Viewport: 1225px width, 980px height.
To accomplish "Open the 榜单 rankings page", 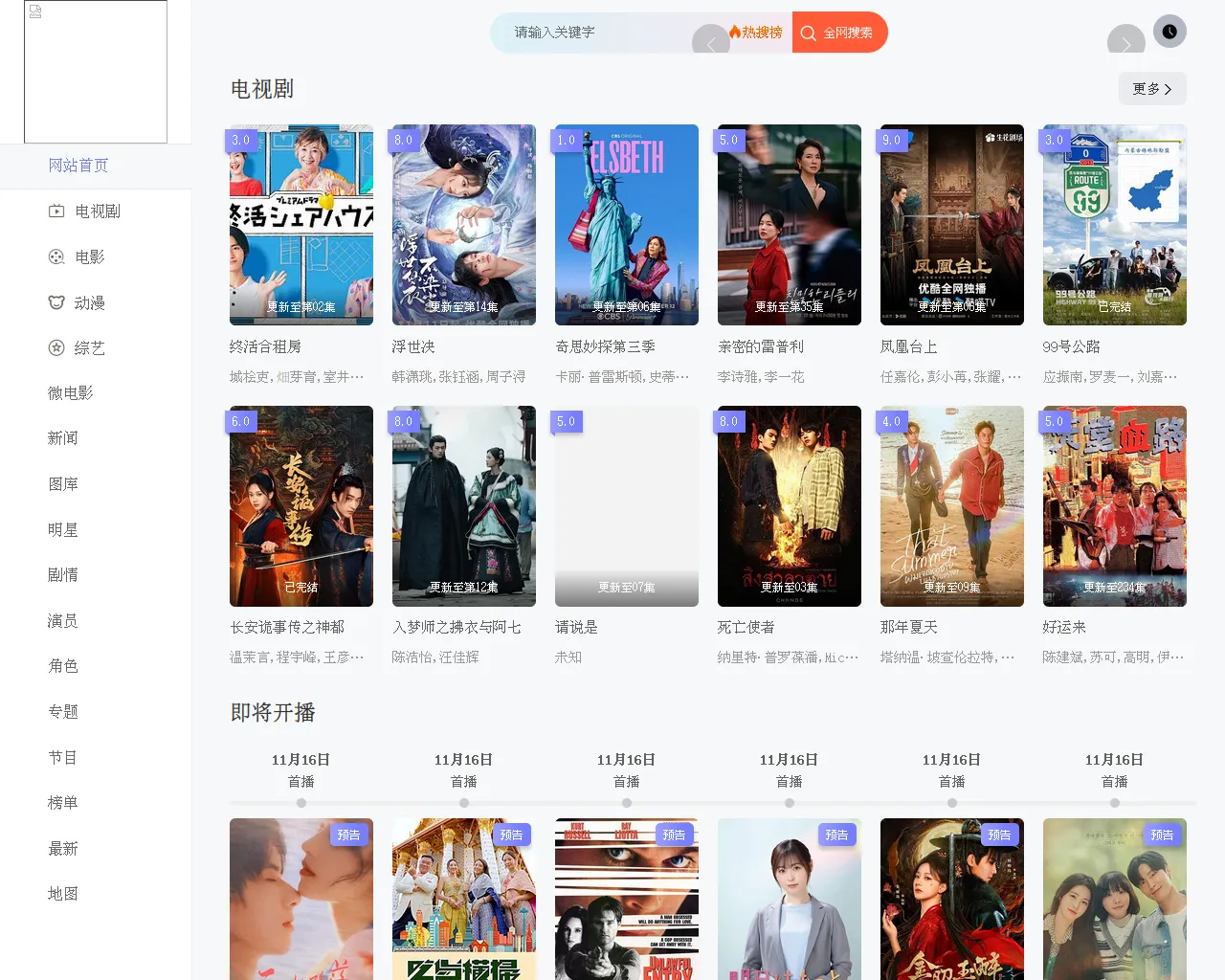I will (x=63, y=803).
